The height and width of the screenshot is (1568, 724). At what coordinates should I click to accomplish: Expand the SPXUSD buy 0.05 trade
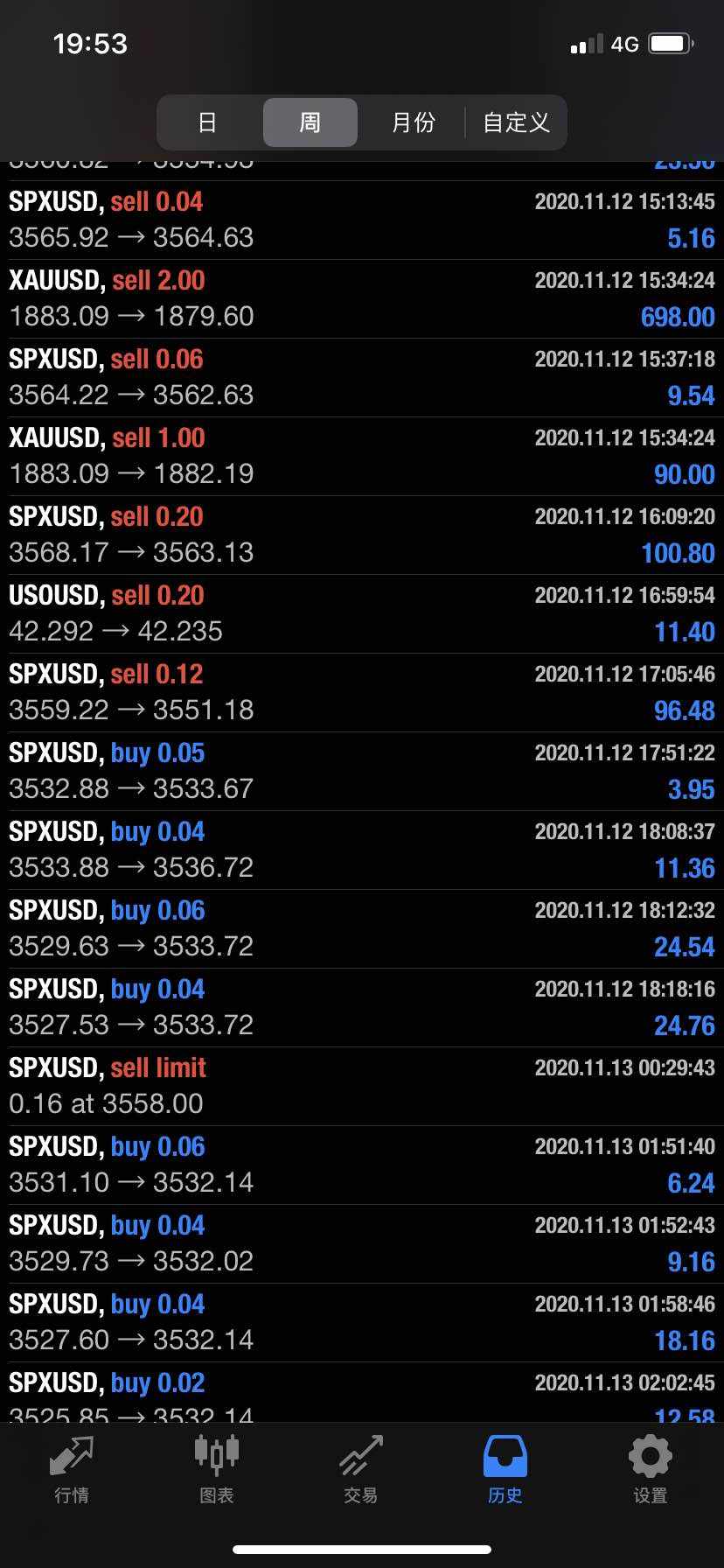pyautogui.click(x=362, y=772)
